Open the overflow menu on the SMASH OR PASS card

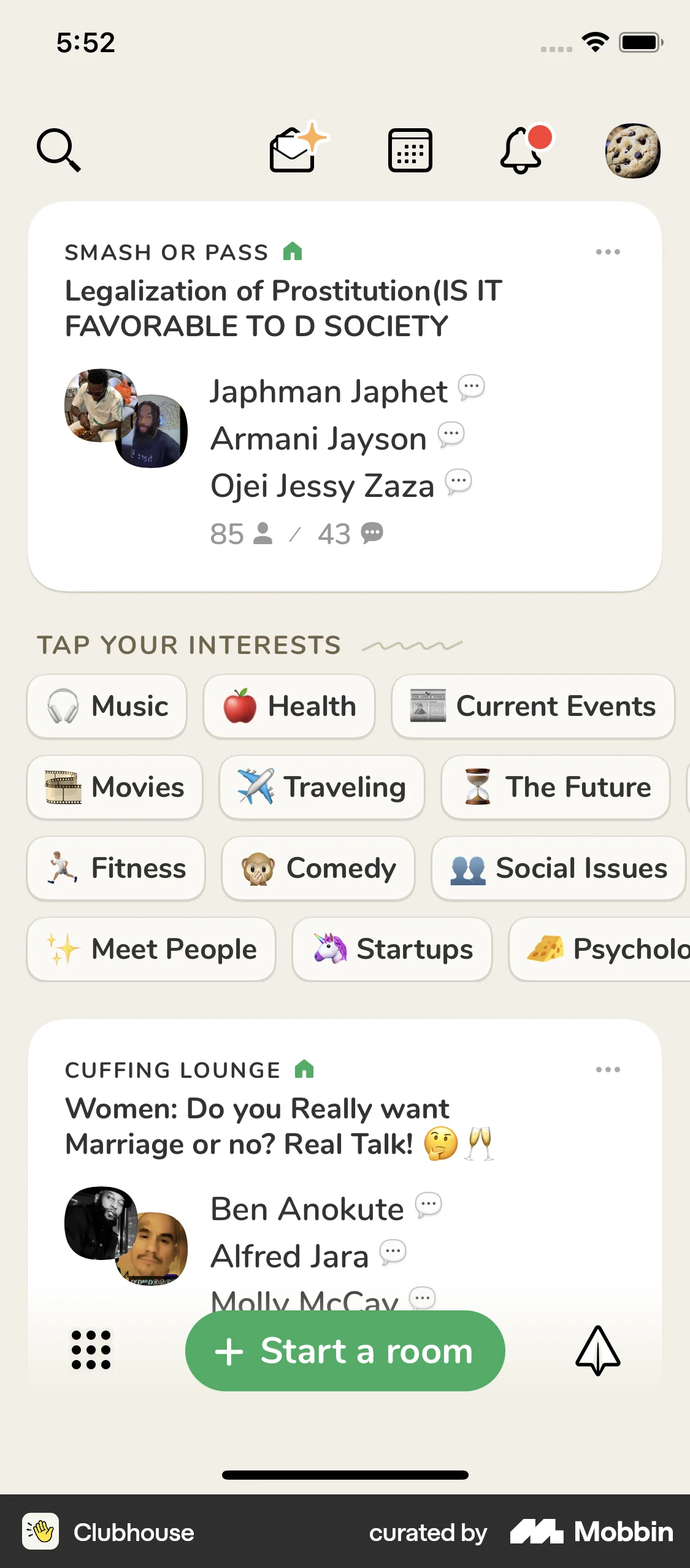point(607,251)
